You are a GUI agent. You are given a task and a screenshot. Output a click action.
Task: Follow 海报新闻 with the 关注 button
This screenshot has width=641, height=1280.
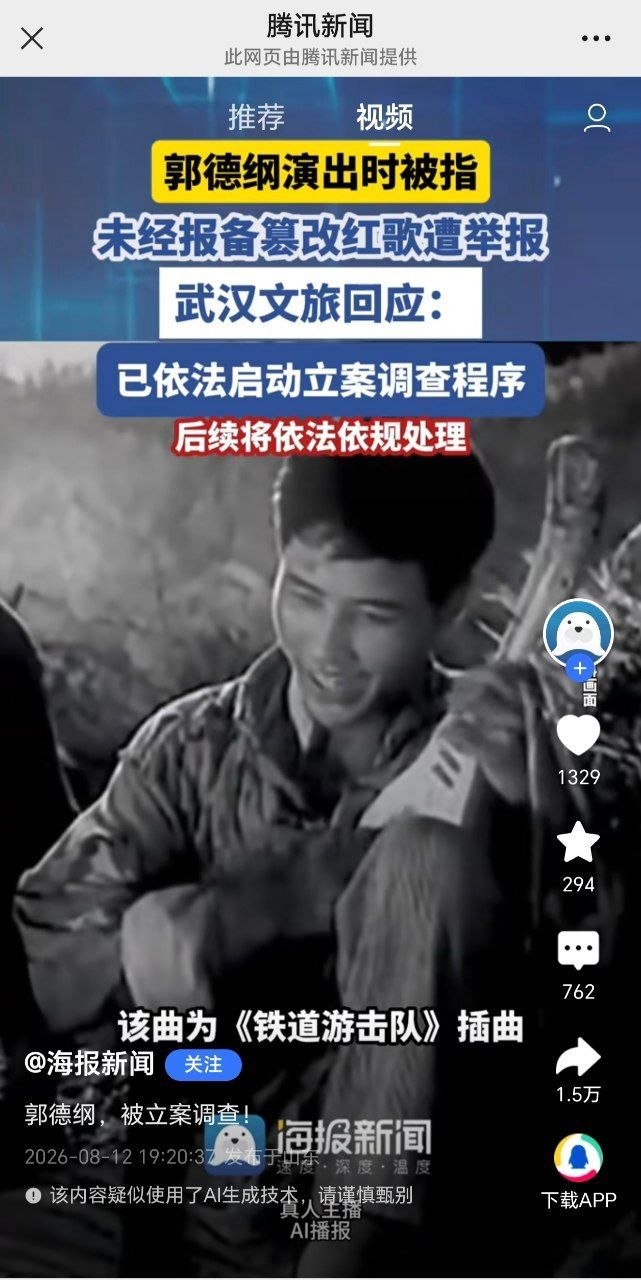pyautogui.click(x=203, y=1064)
